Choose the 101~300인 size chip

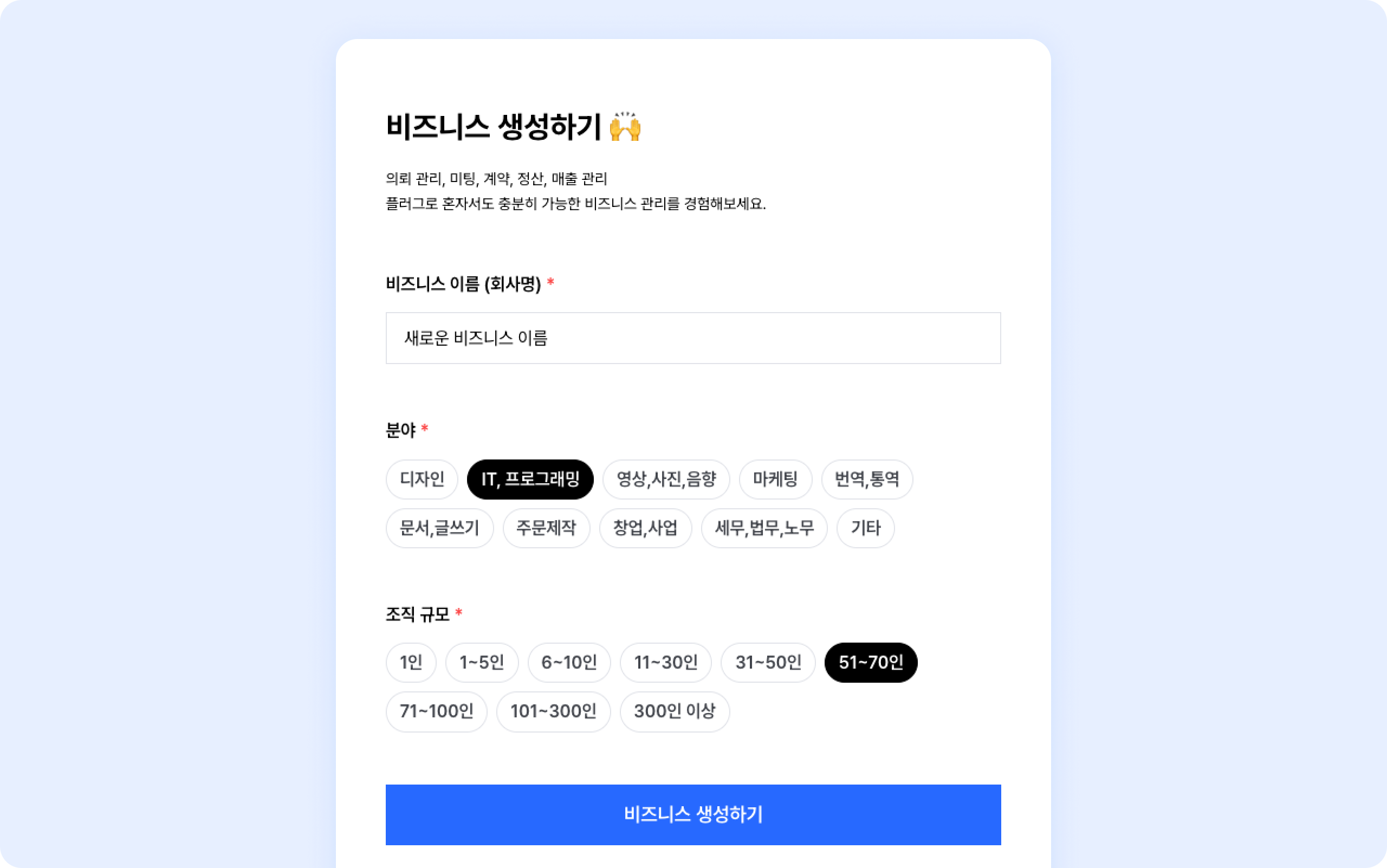coord(553,712)
